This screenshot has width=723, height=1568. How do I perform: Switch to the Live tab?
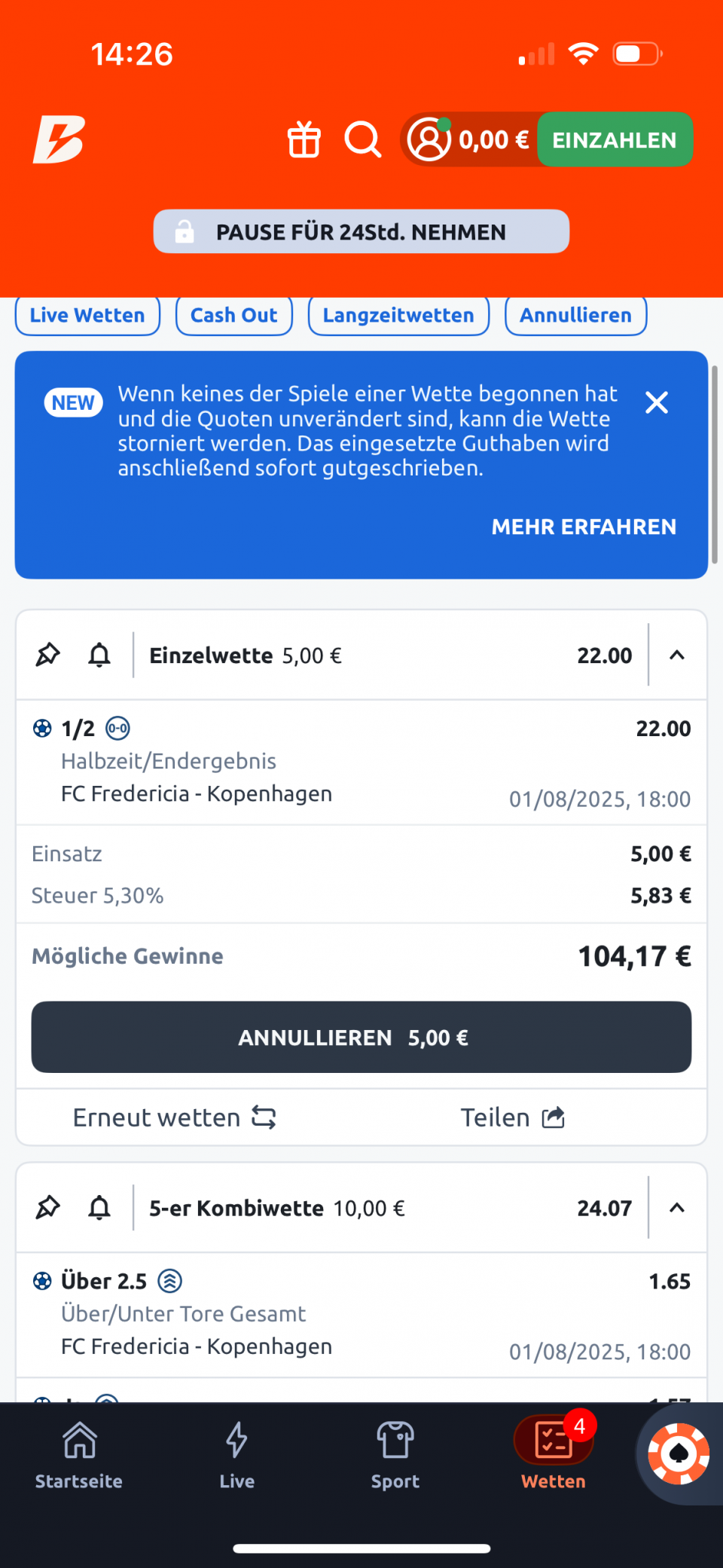236,1456
